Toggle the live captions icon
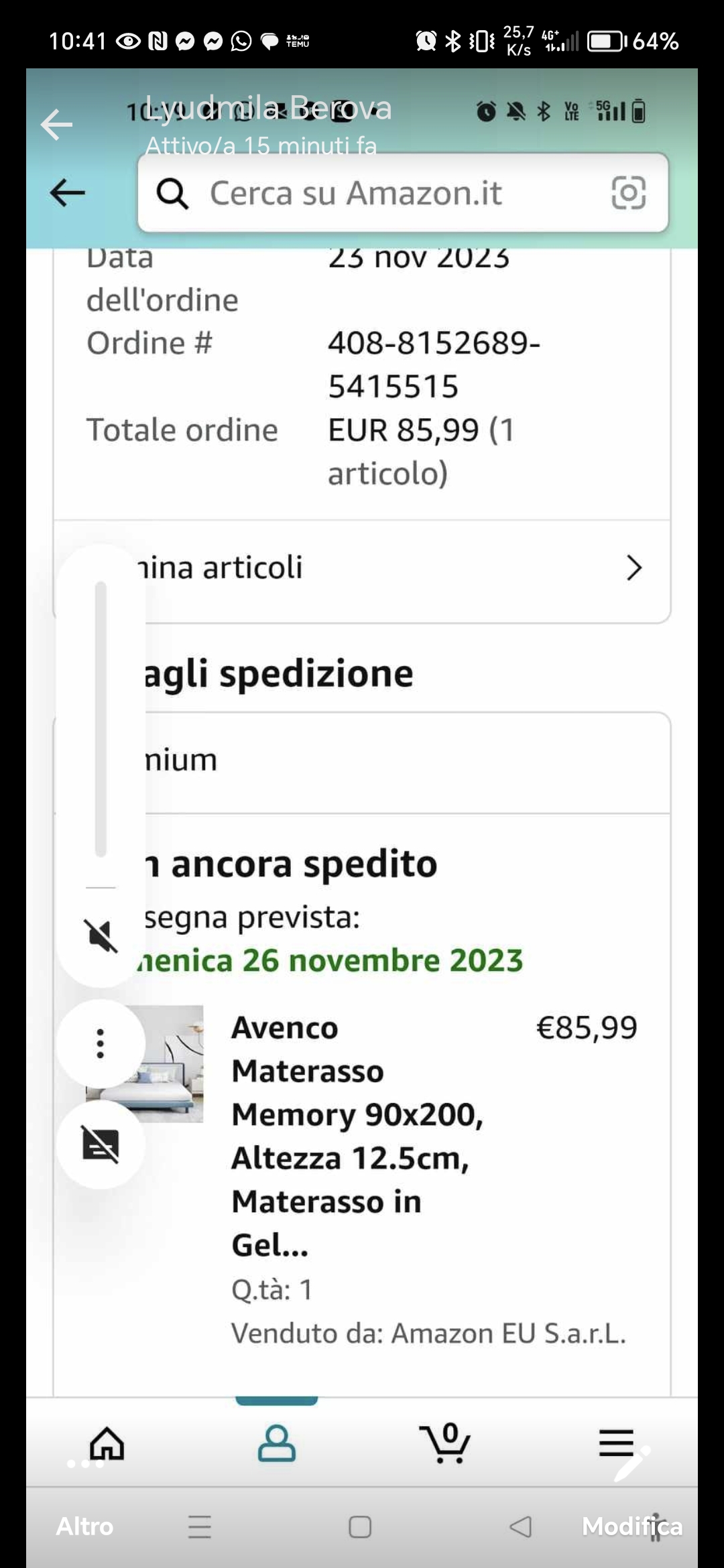The image size is (724, 1568). pos(101,1145)
